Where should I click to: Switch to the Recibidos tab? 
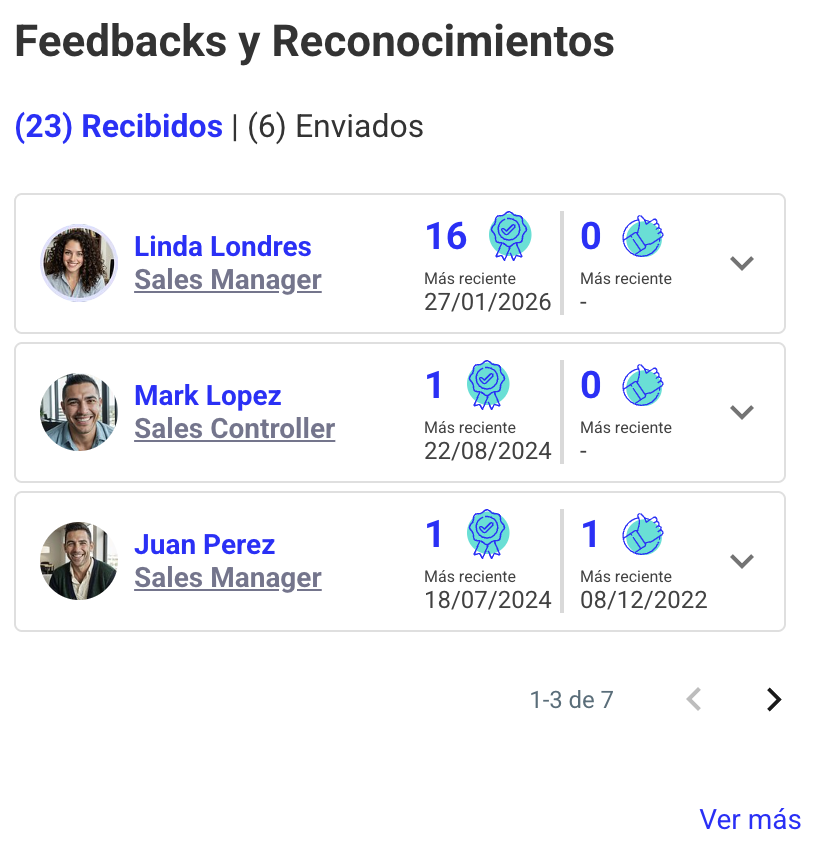click(x=118, y=127)
